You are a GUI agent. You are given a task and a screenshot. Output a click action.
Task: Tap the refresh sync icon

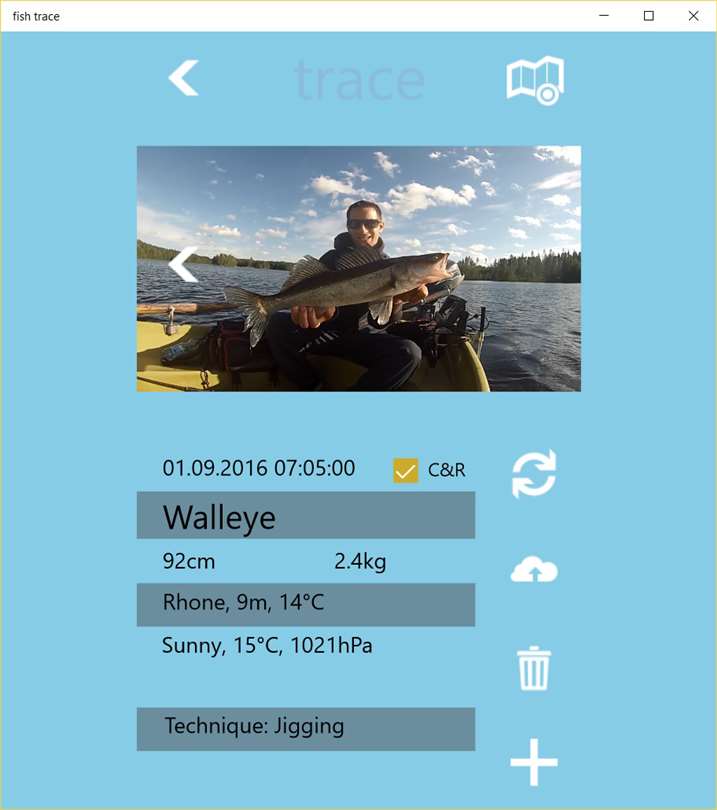click(534, 474)
